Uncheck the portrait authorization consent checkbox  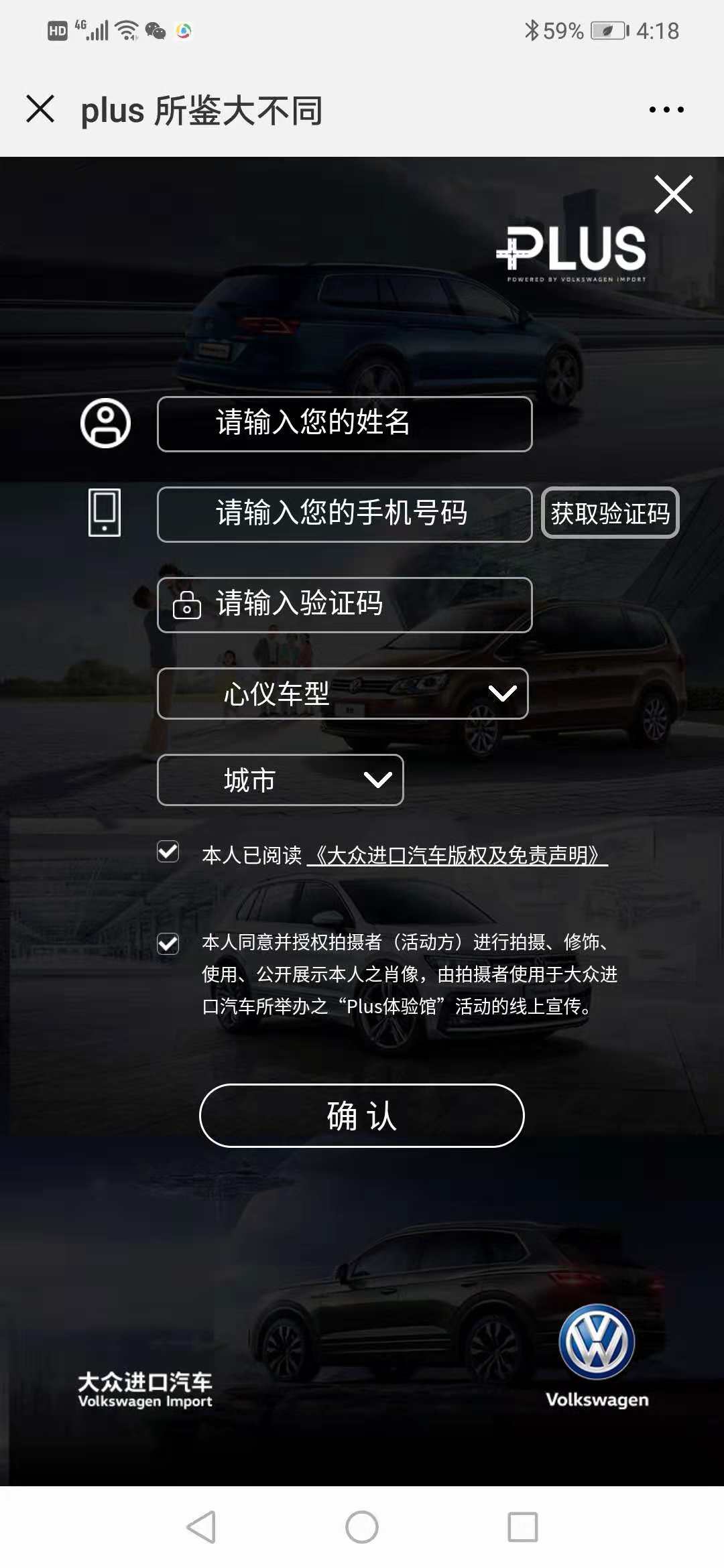168,944
